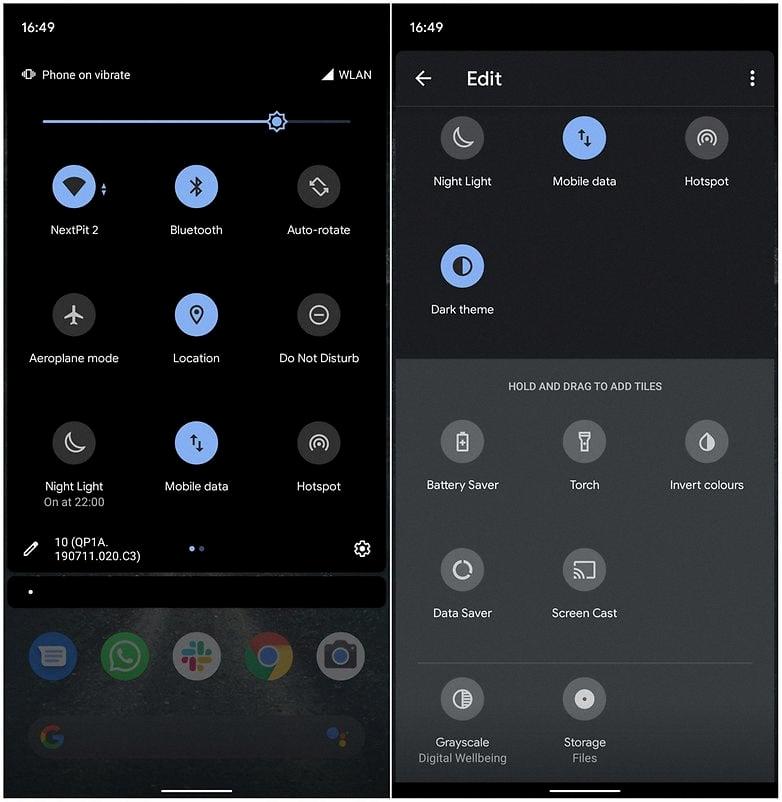Open the Edit screen overflow menu
The height and width of the screenshot is (802, 782).
[752, 79]
